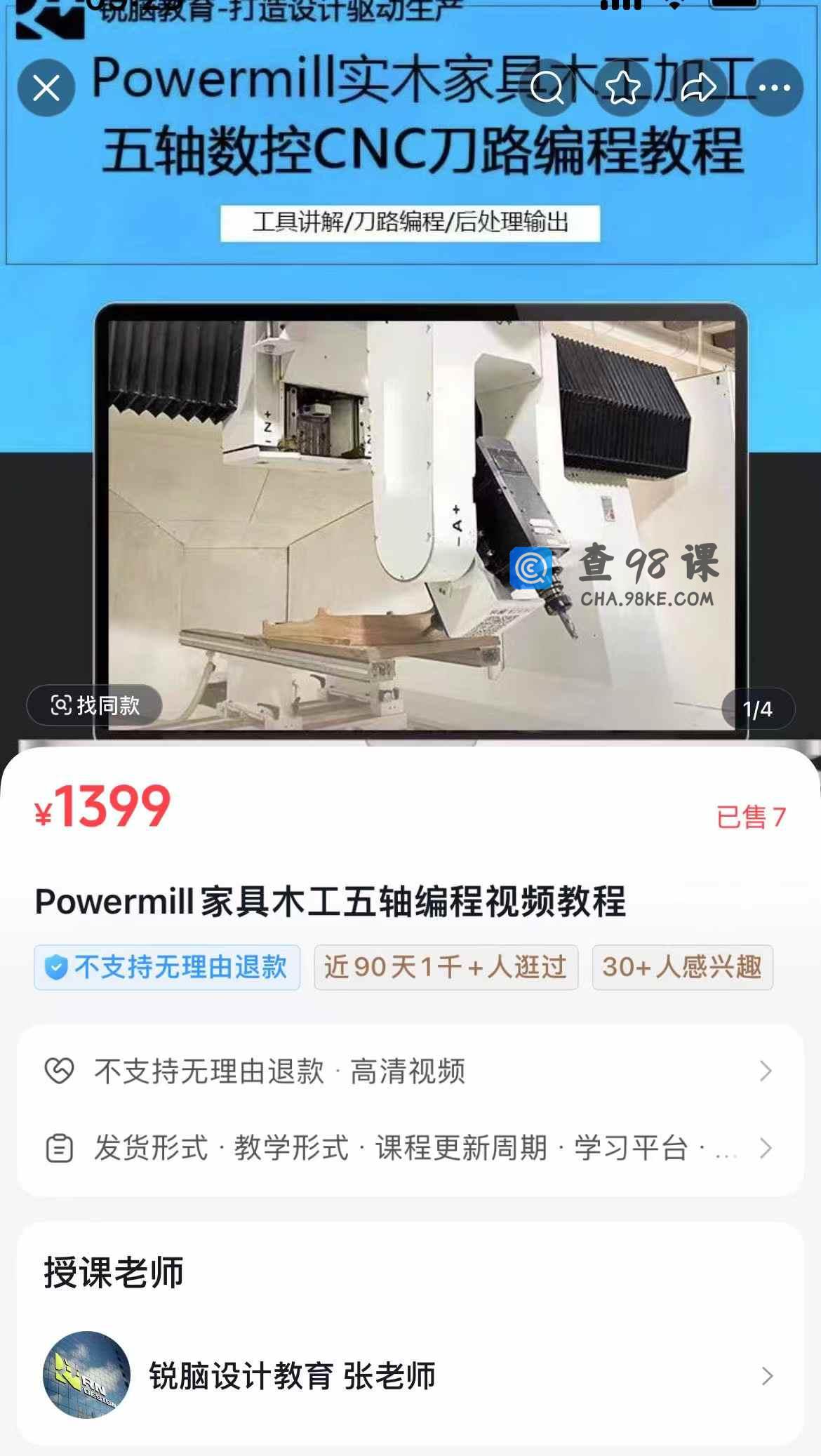
Task: Tap 找同款 to find similar items
Action: 95,705
